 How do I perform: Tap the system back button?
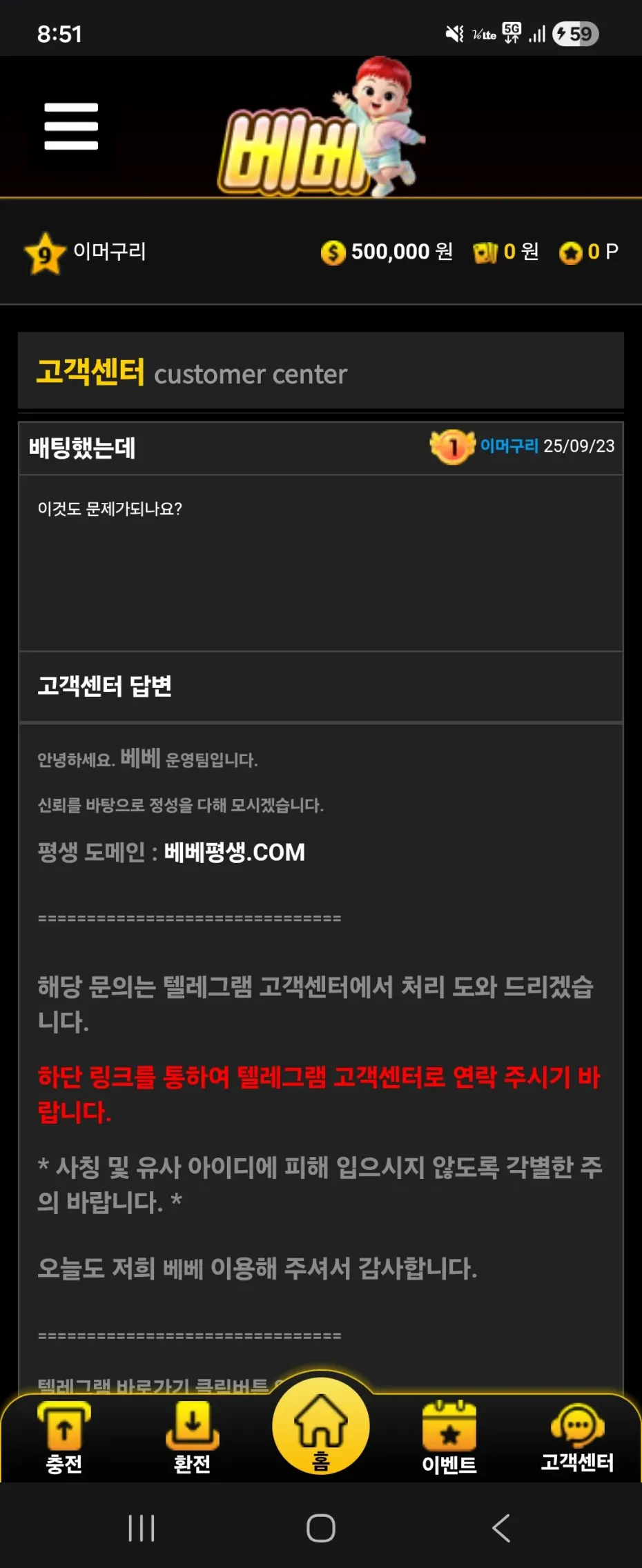click(501, 1528)
